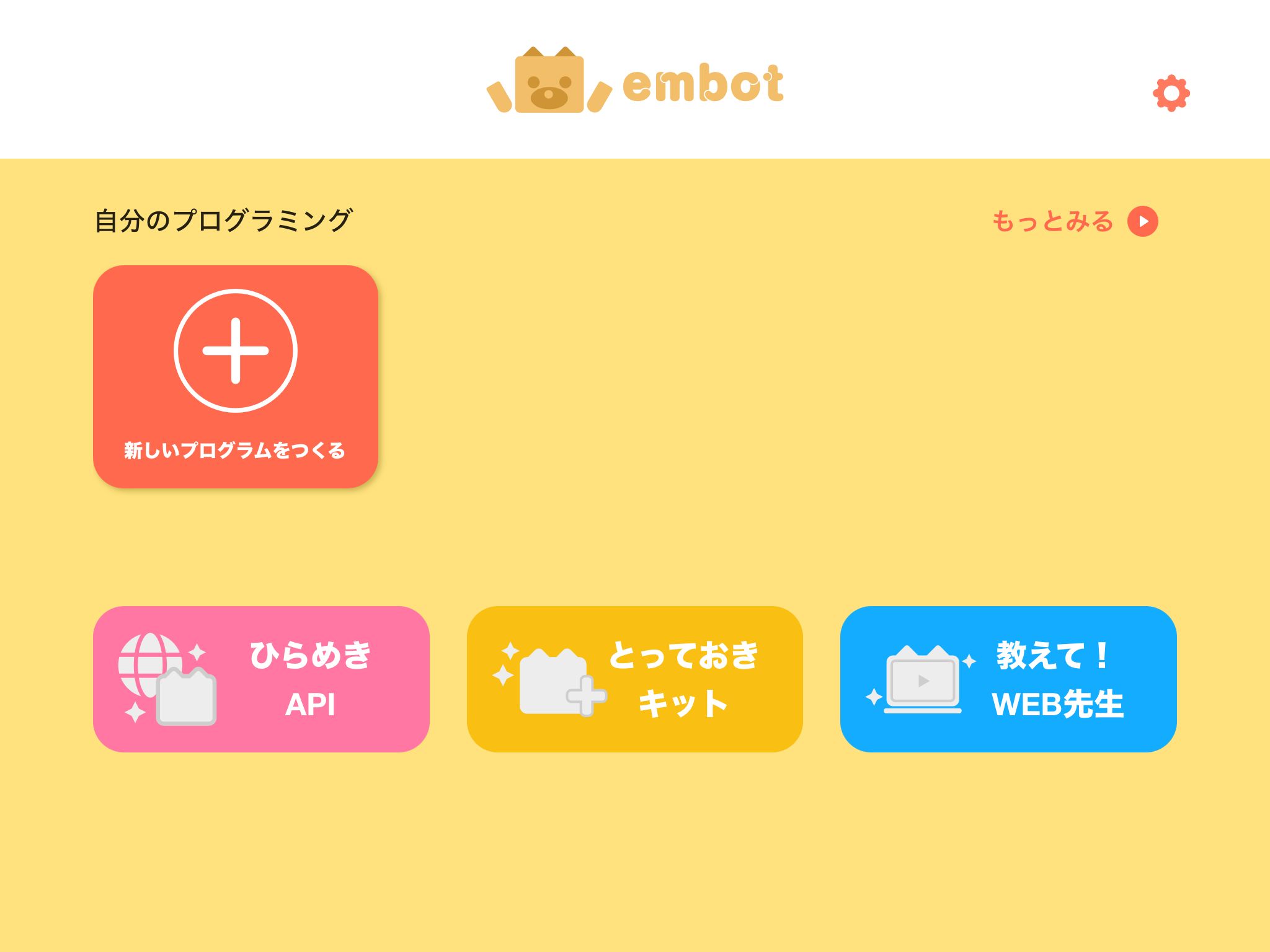Image resolution: width=1270 pixels, height=952 pixels.
Task: Open the とっておきキット card
Action: [x=634, y=679]
